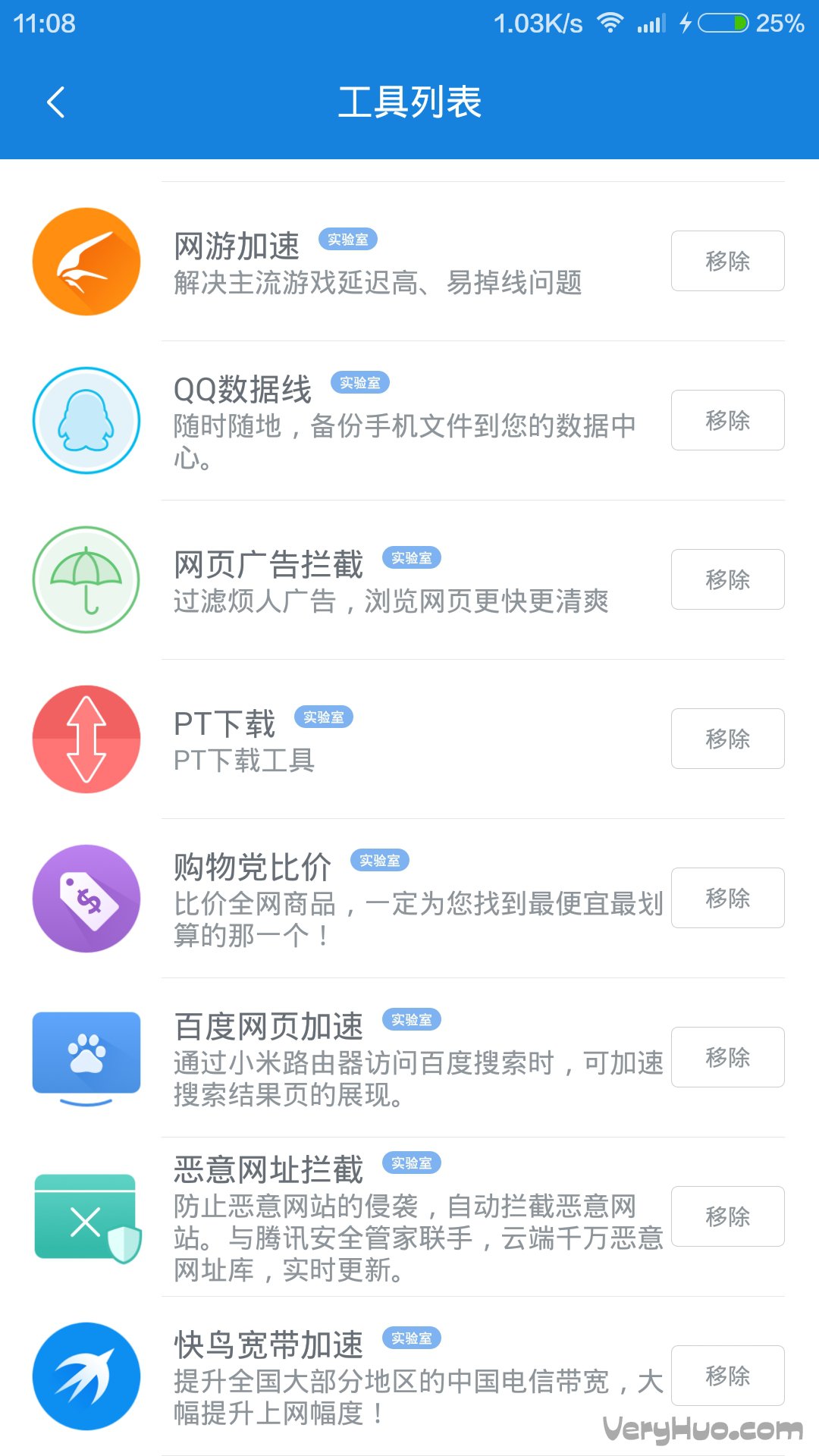
Task: Remove the QQ数据线 tool
Action: (x=726, y=420)
